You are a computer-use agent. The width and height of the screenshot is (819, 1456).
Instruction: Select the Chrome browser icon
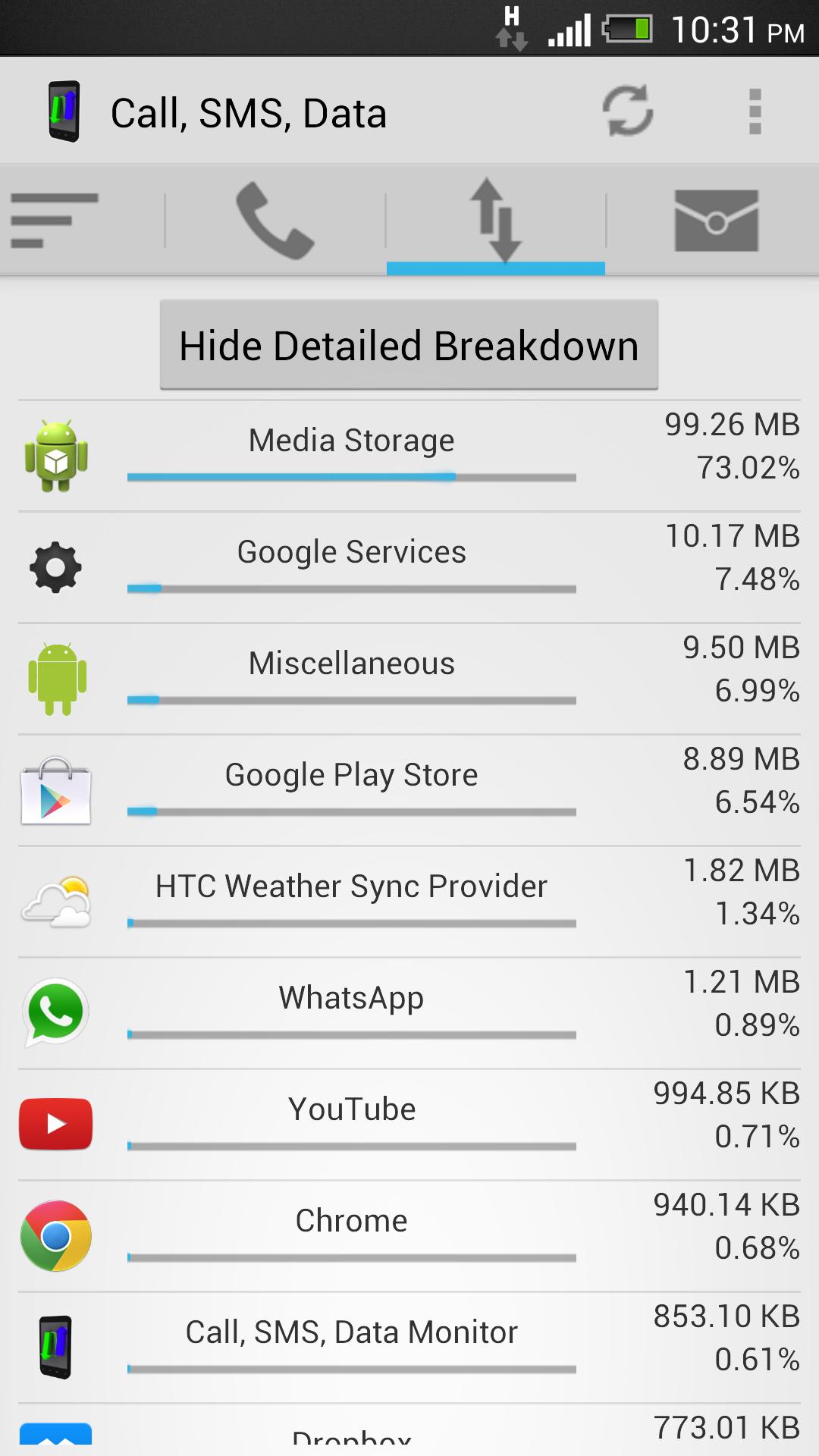click(55, 1236)
